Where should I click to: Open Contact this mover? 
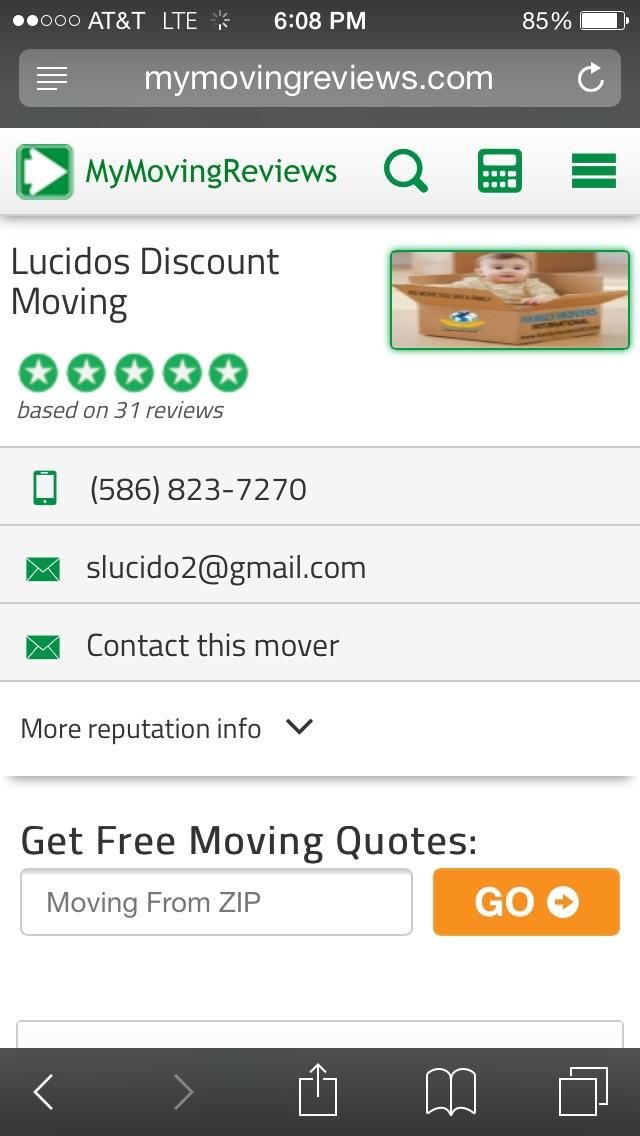point(212,646)
